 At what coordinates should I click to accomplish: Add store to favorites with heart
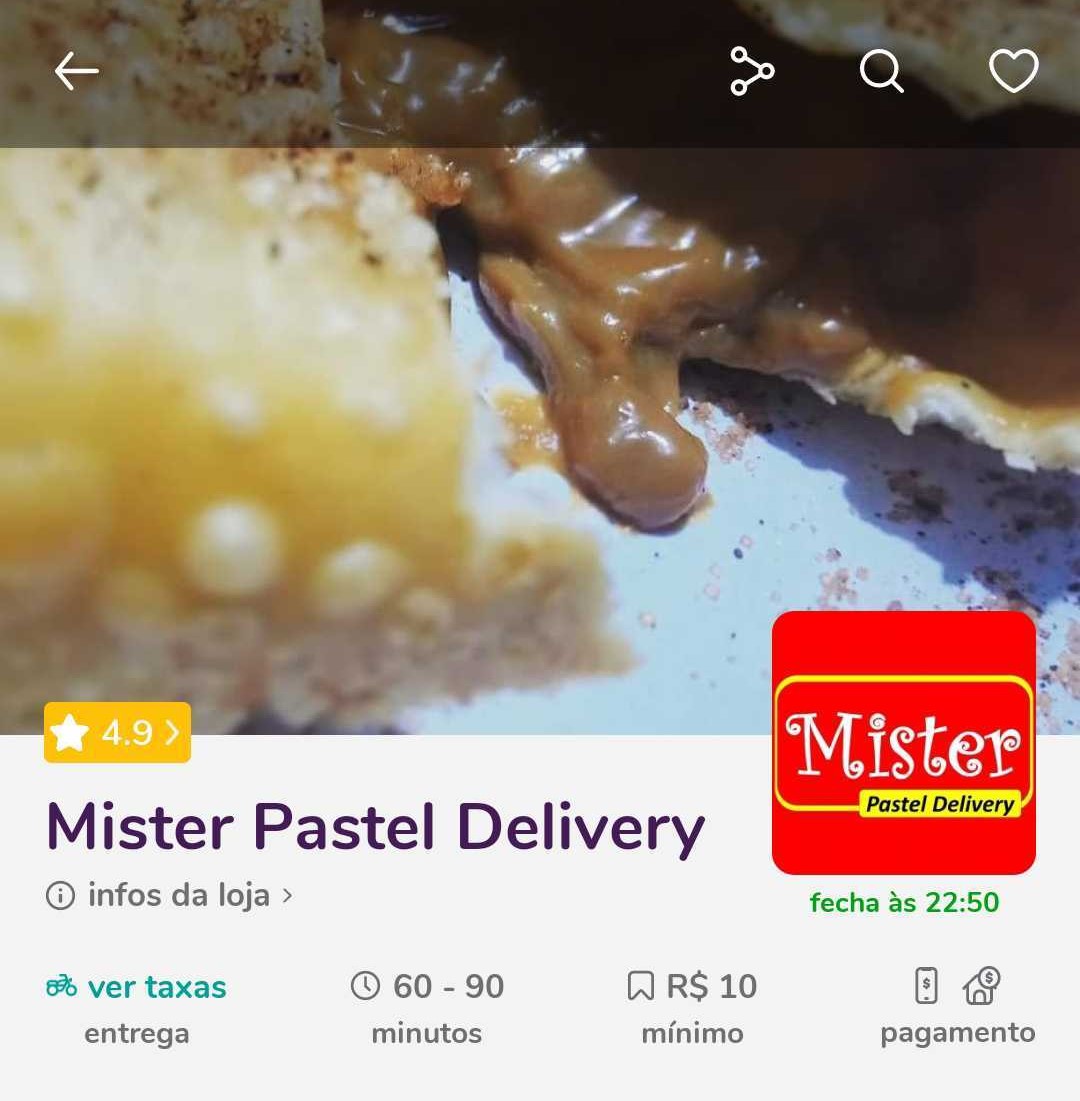(x=1013, y=72)
